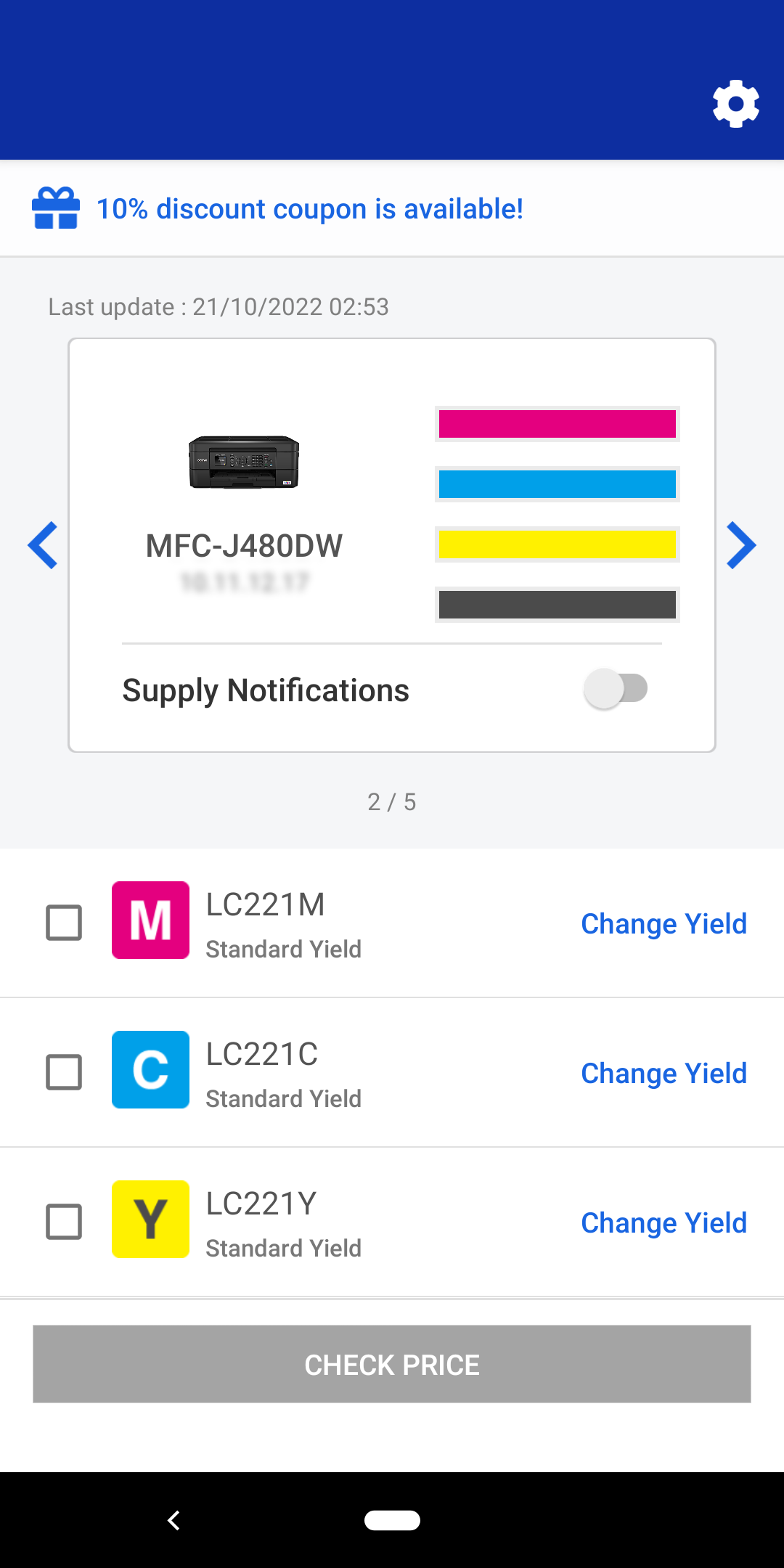
Task: Open the settings gear
Action: pyautogui.click(x=735, y=104)
